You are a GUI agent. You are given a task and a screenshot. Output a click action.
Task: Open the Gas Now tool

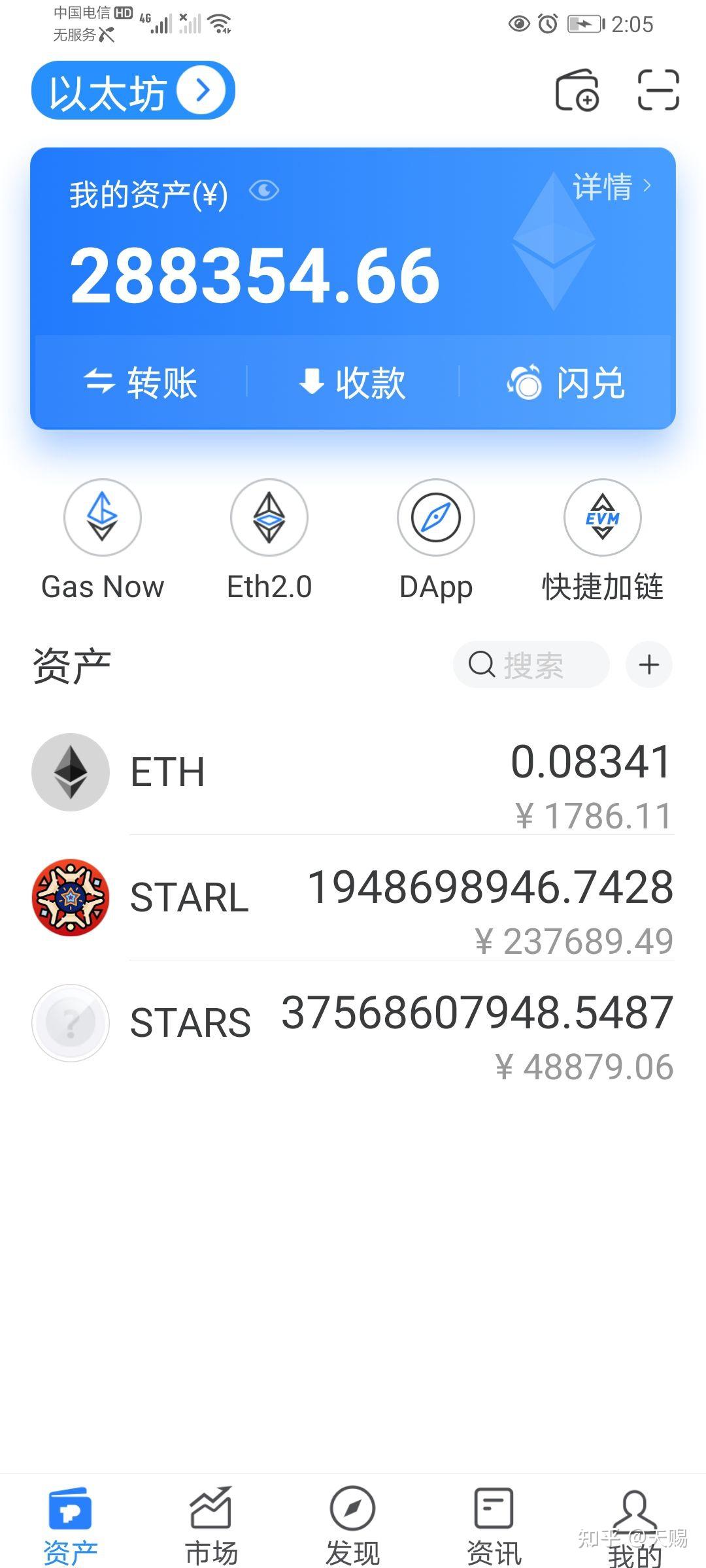coord(102,516)
